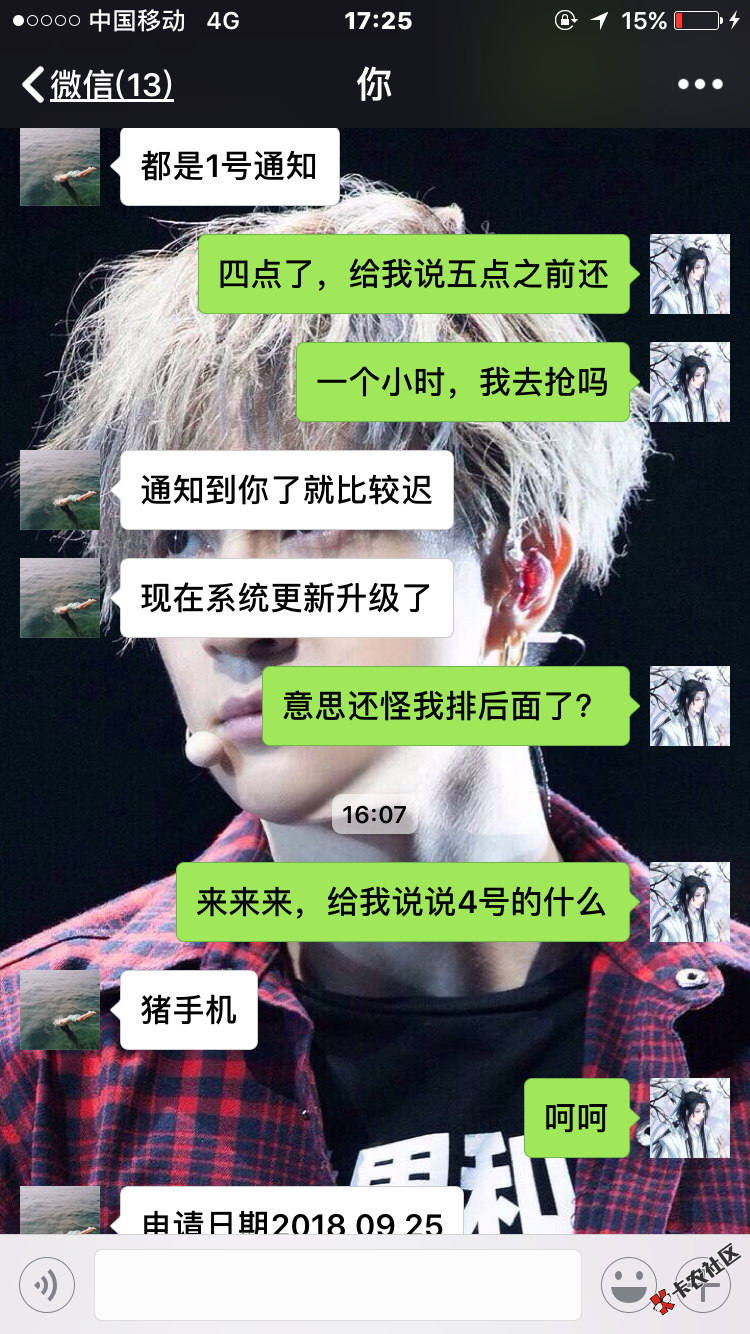The width and height of the screenshot is (750, 1334).
Task: Open the plus attachment menu
Action: click(704, 1285)
